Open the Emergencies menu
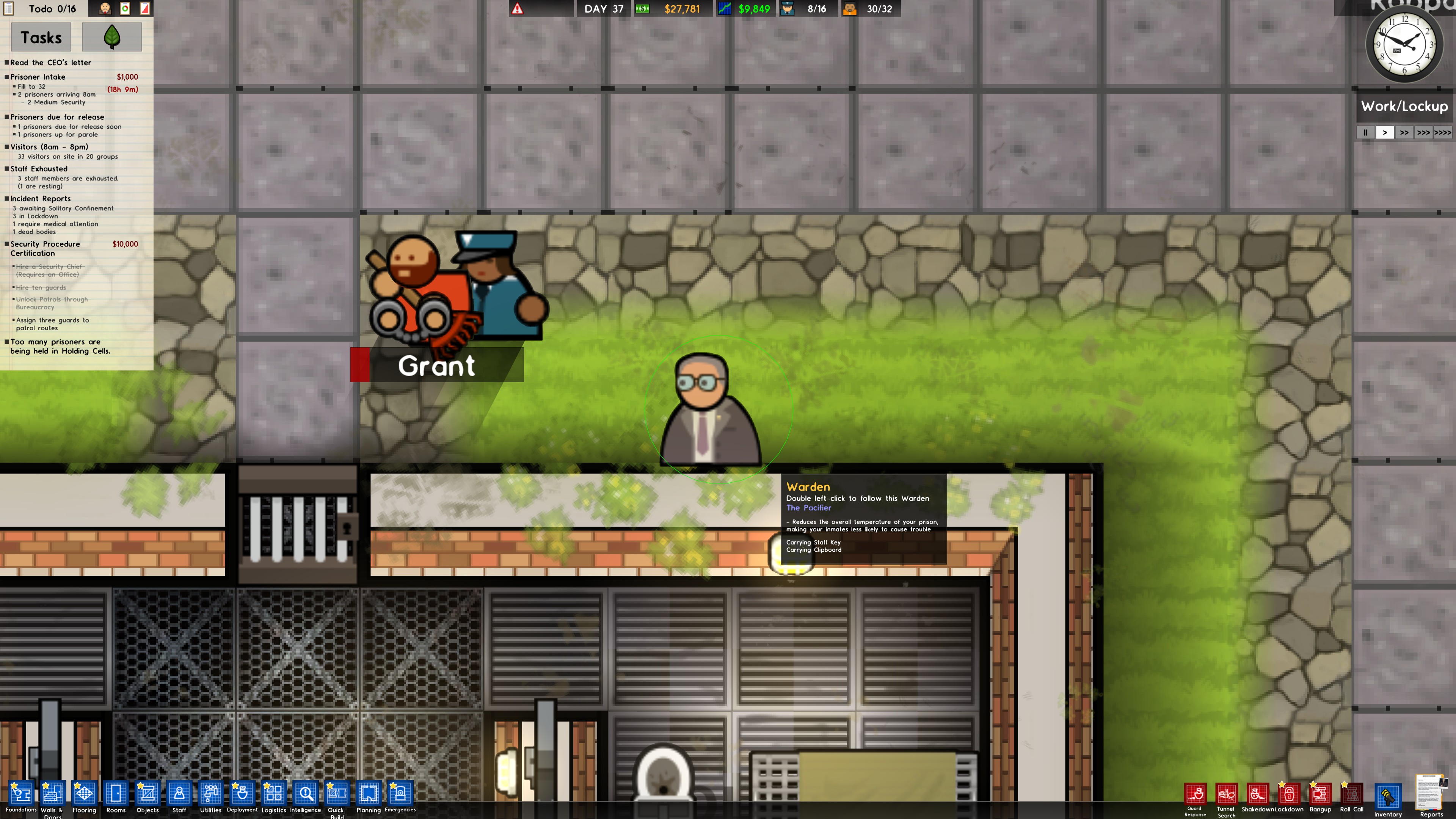The image size is (1456, 819). [x=400, y=794]
